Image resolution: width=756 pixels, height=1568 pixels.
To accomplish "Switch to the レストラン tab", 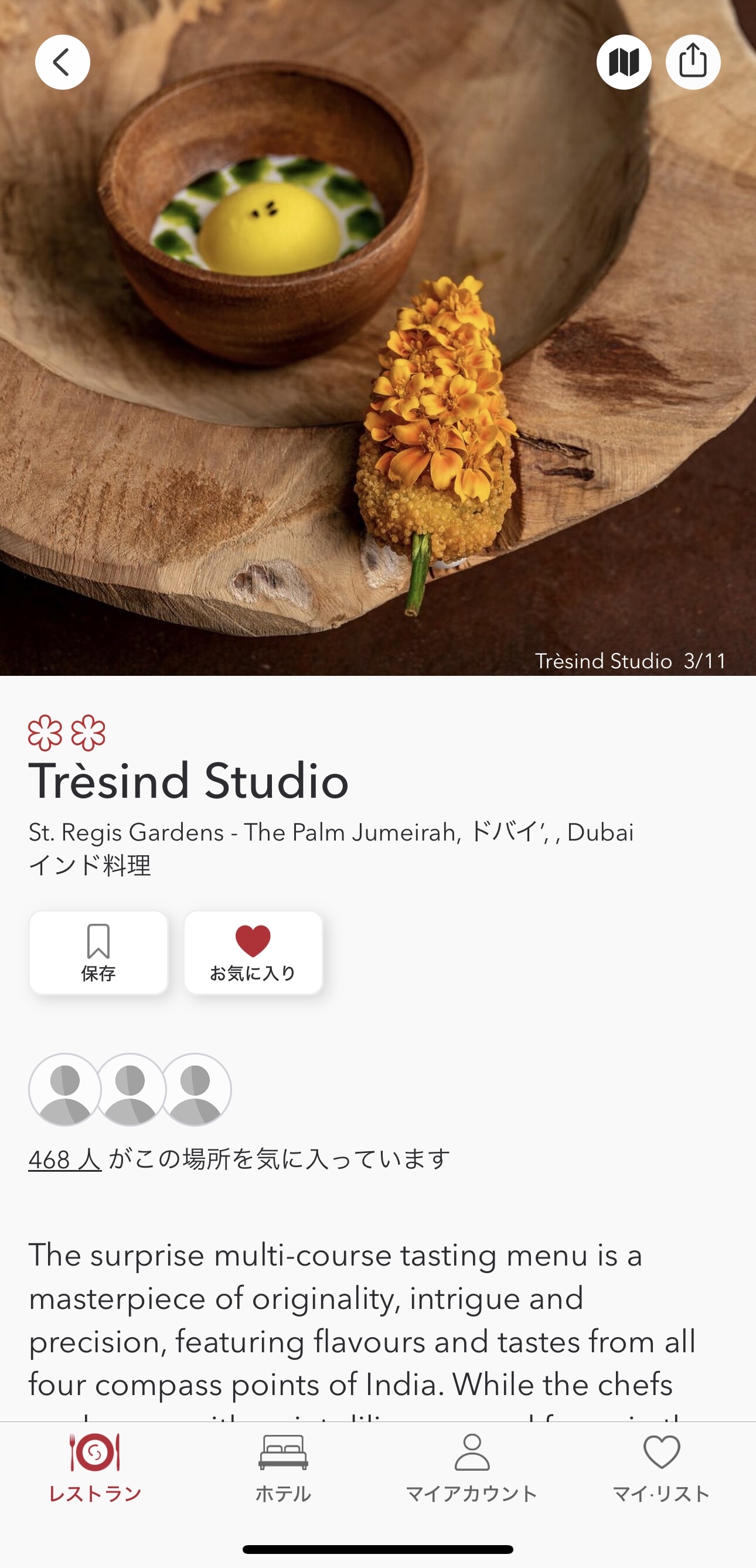I will click(x=95, y=1468).
